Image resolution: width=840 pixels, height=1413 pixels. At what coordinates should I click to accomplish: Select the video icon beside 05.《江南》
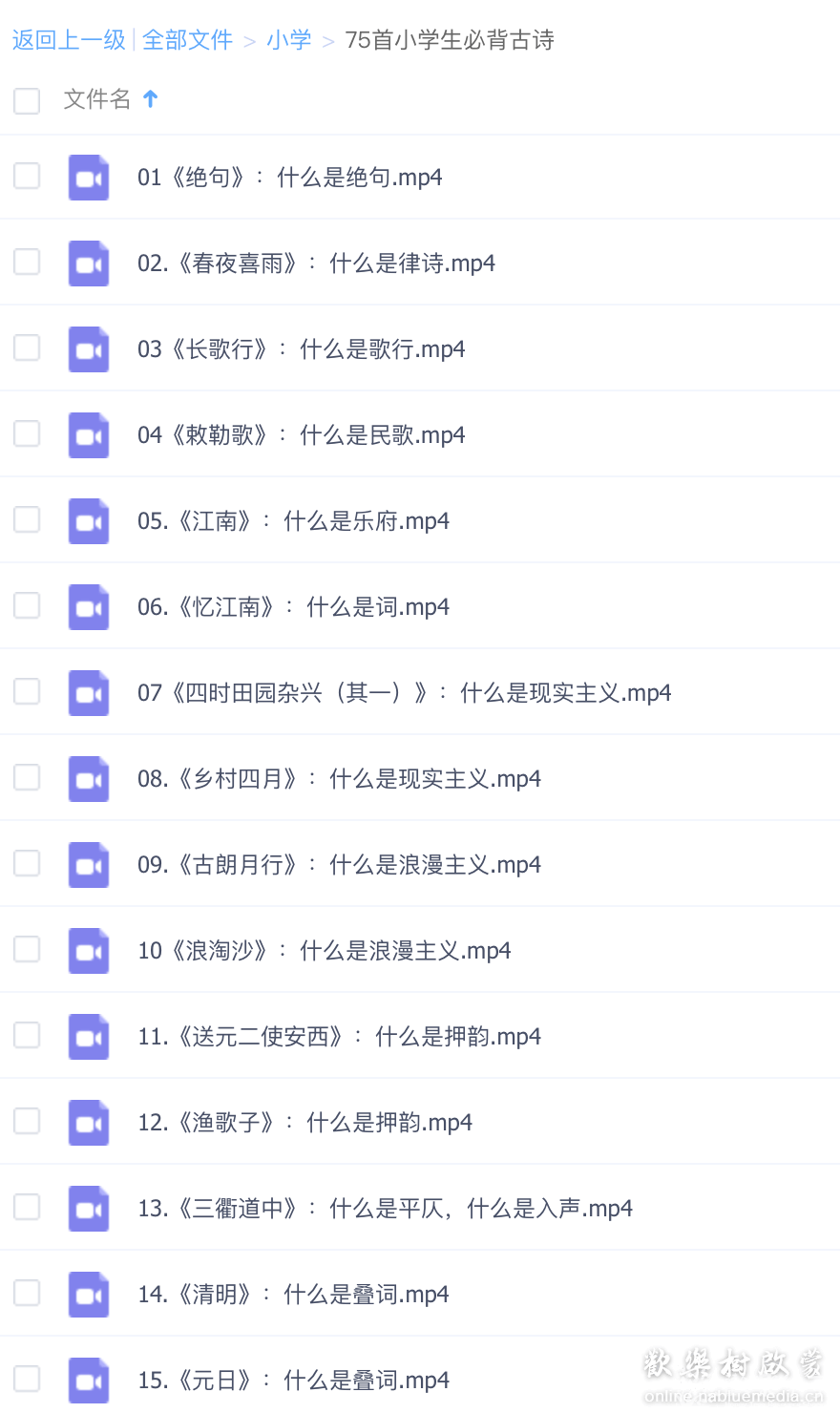click(88, 520)
